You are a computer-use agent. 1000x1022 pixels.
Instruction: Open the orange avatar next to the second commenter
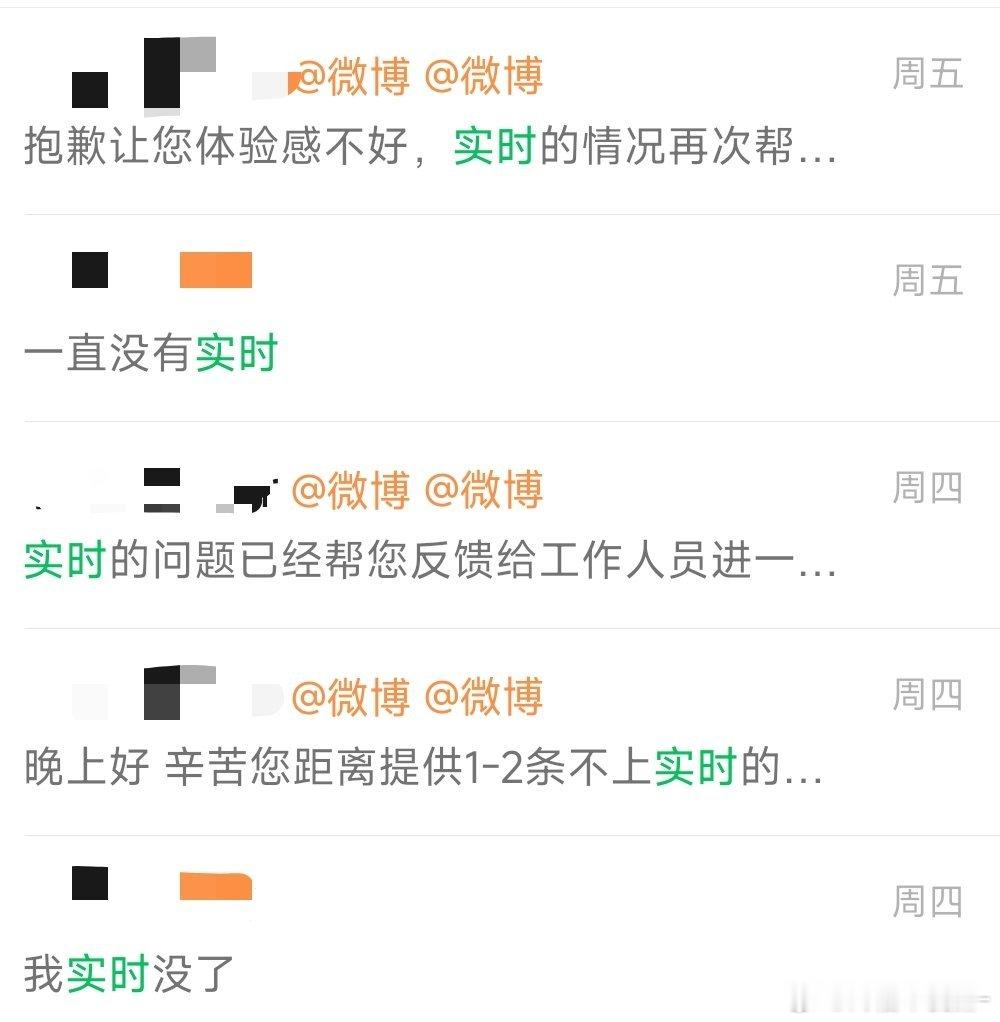214,270
